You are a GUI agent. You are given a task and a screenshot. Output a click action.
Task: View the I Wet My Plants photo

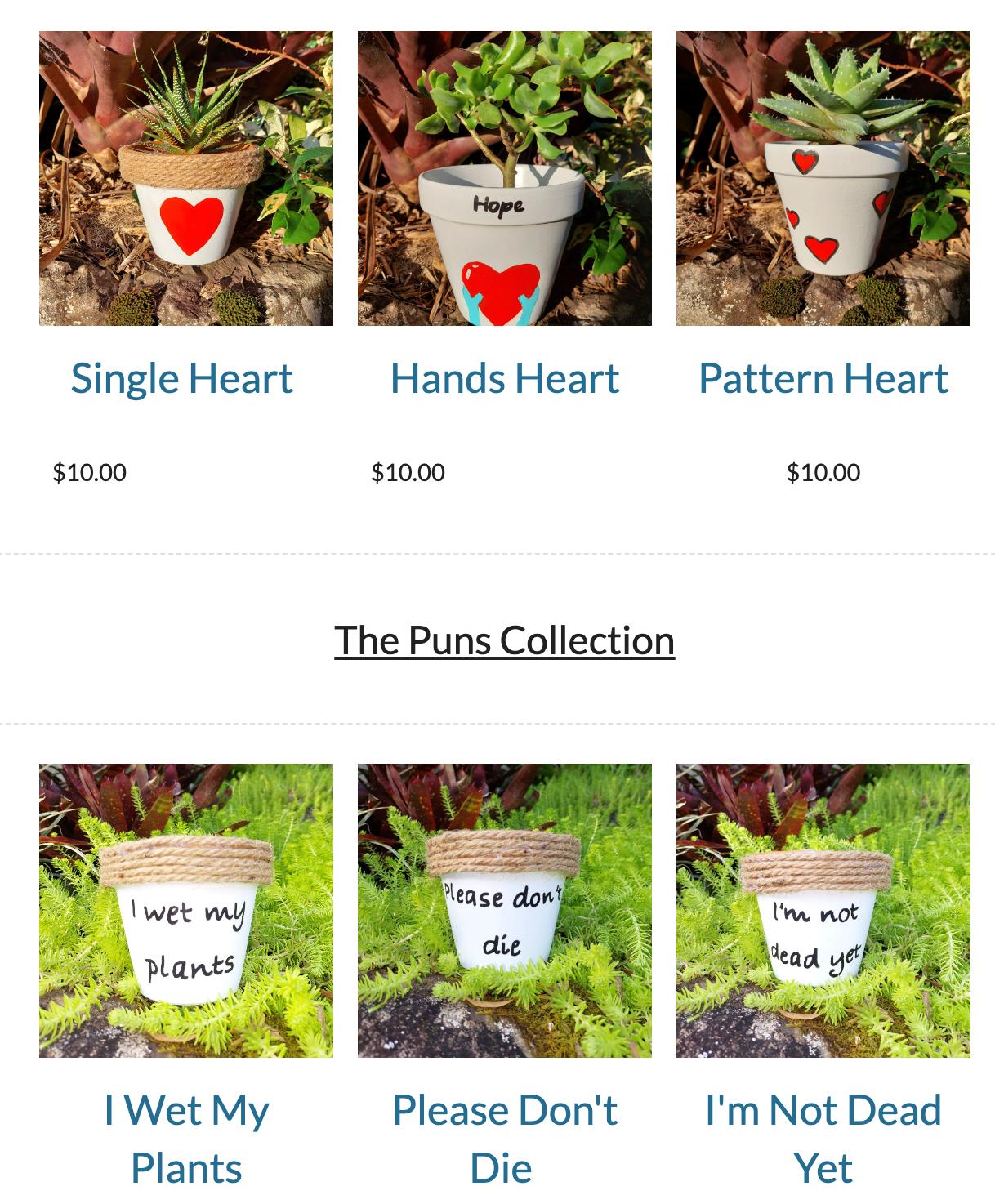(186, 911)
